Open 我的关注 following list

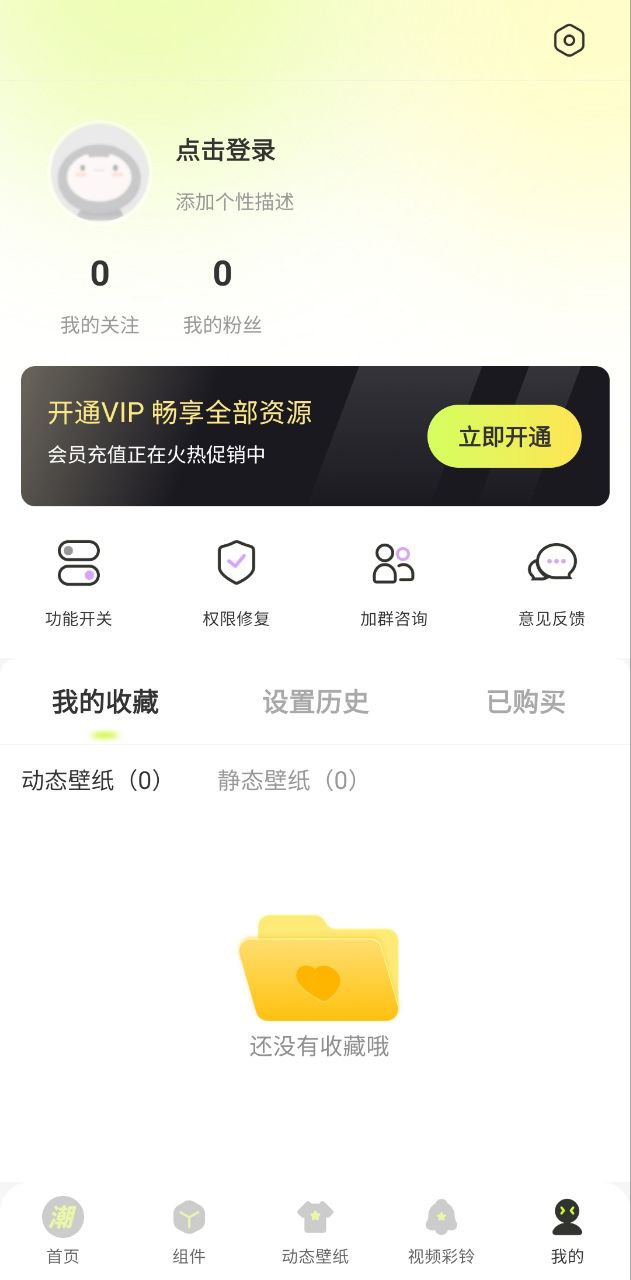(100, 296)
